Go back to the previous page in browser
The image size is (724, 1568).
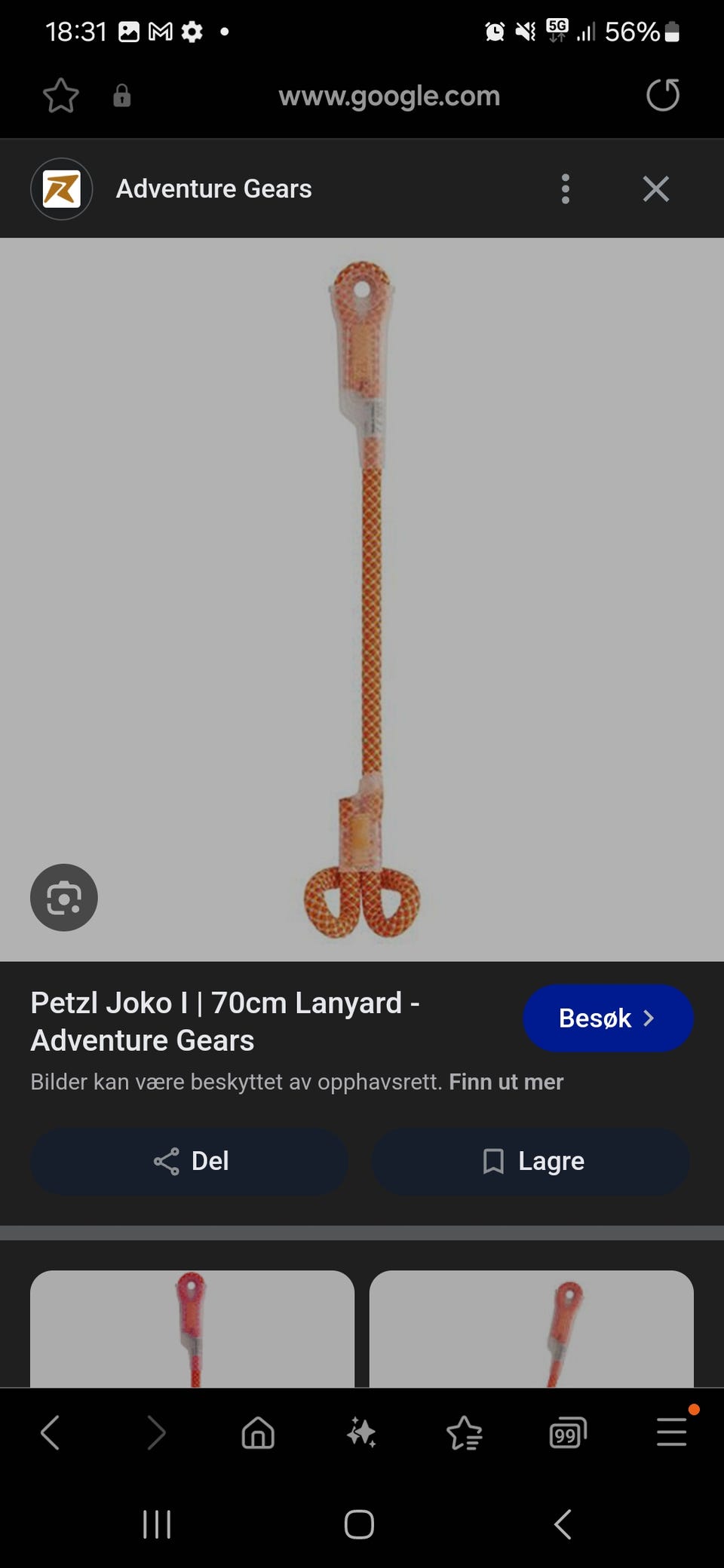point(51,1432)
